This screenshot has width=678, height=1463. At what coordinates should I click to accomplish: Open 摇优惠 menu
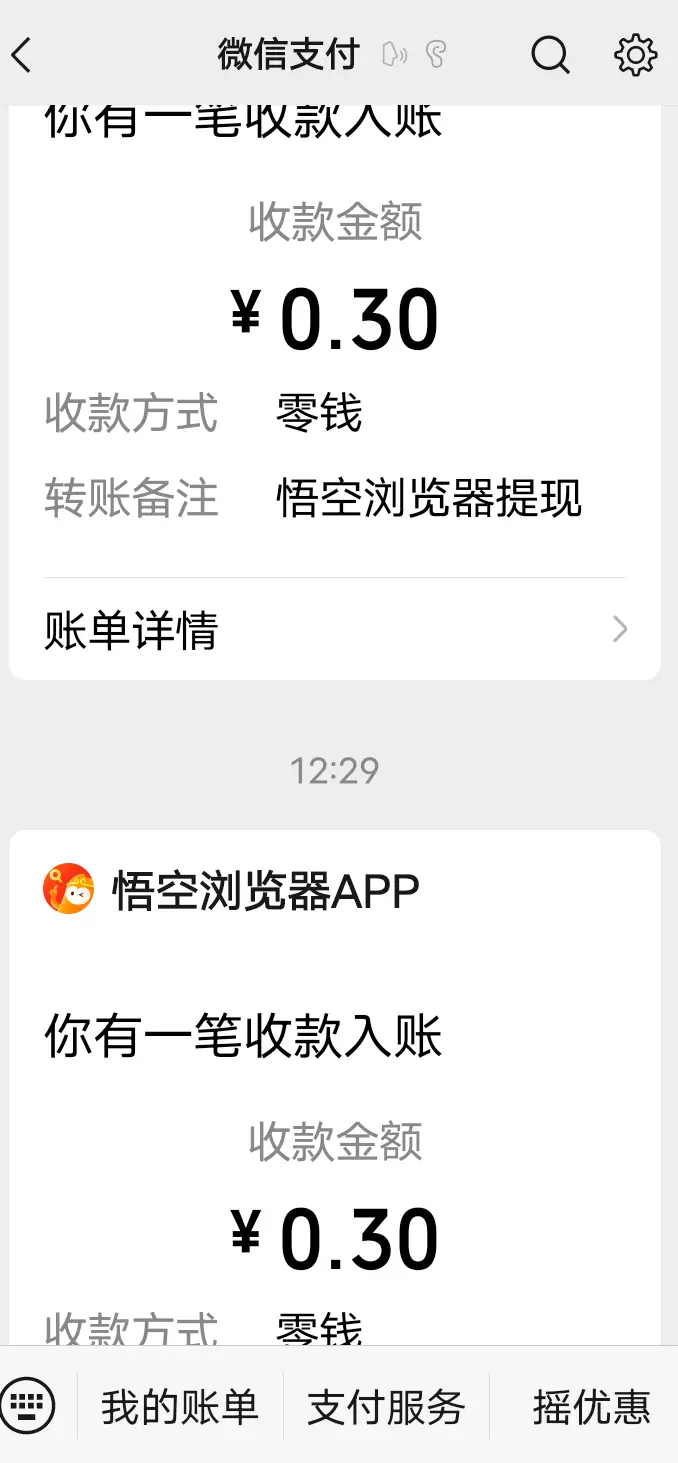591,1406
